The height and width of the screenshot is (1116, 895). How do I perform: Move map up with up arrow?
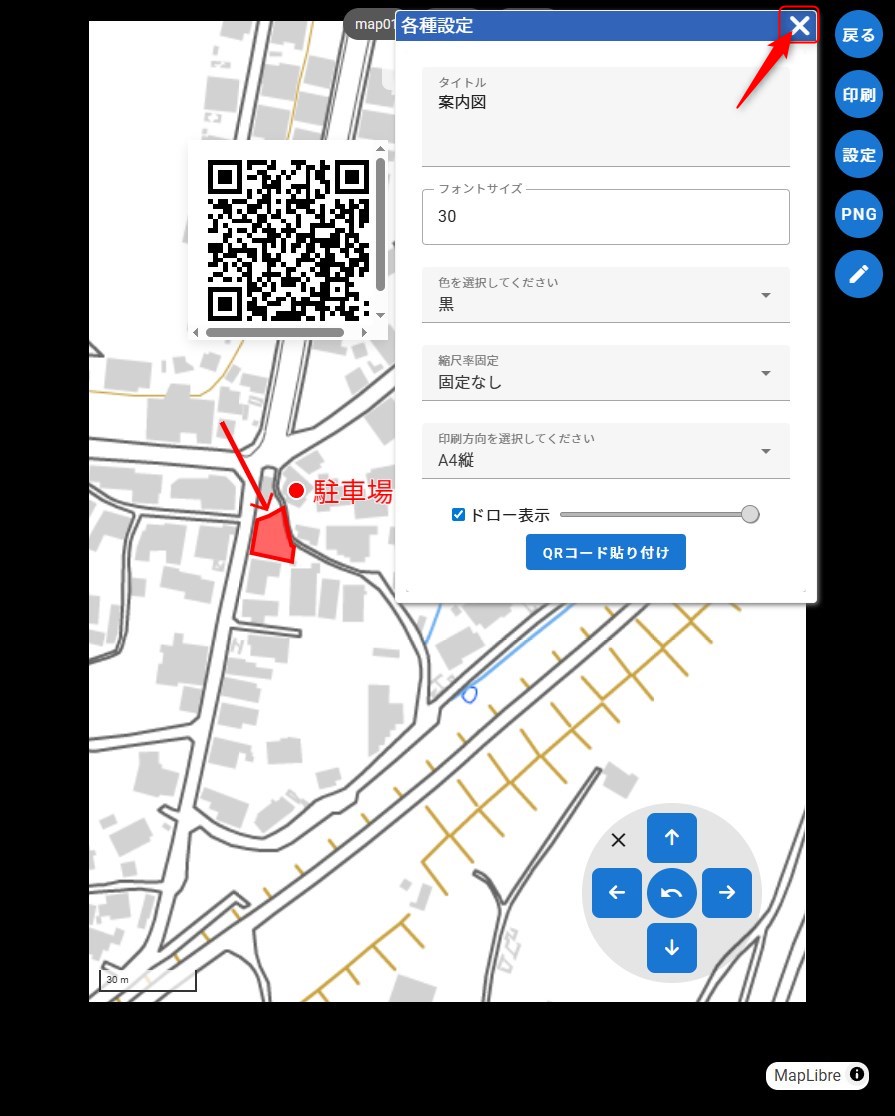[x=672, y=838]
